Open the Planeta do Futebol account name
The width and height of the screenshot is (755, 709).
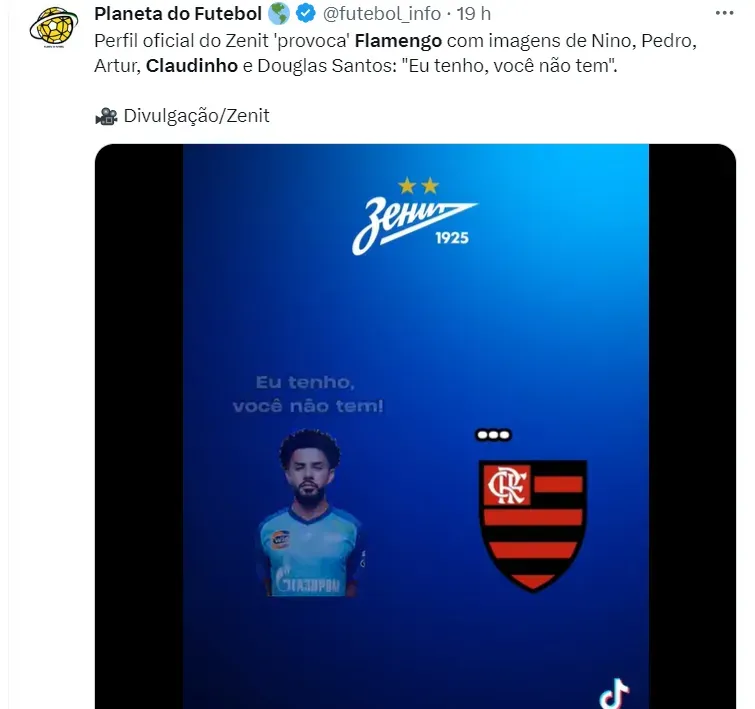[x=177, y=15]
